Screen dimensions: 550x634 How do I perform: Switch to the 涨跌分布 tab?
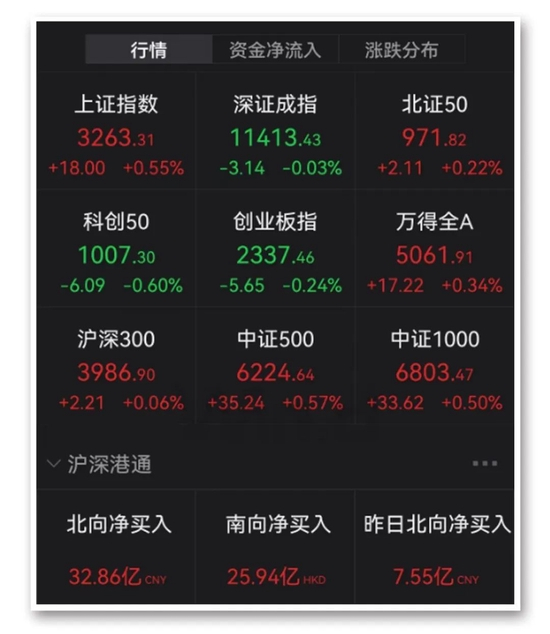click(402, 49)
